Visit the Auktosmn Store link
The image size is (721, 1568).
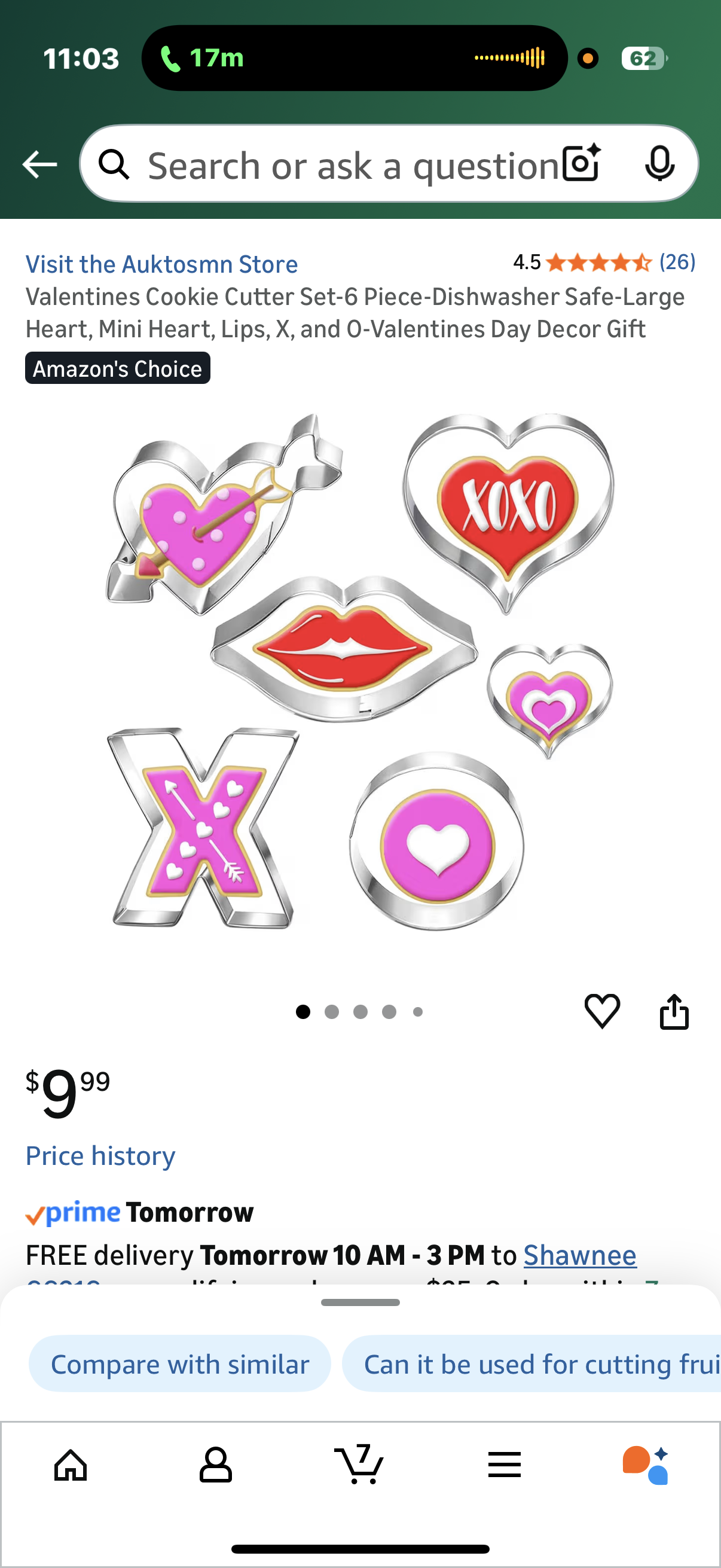[x=161, y=264]
